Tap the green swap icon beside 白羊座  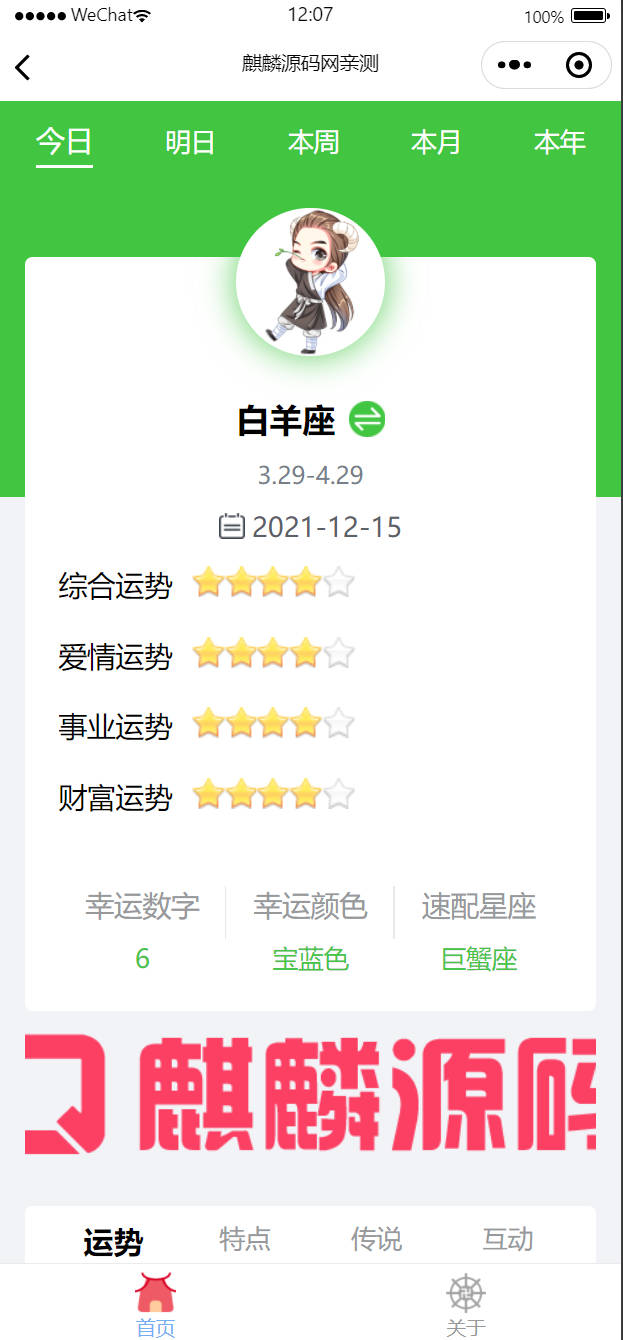tap(367, 420)
